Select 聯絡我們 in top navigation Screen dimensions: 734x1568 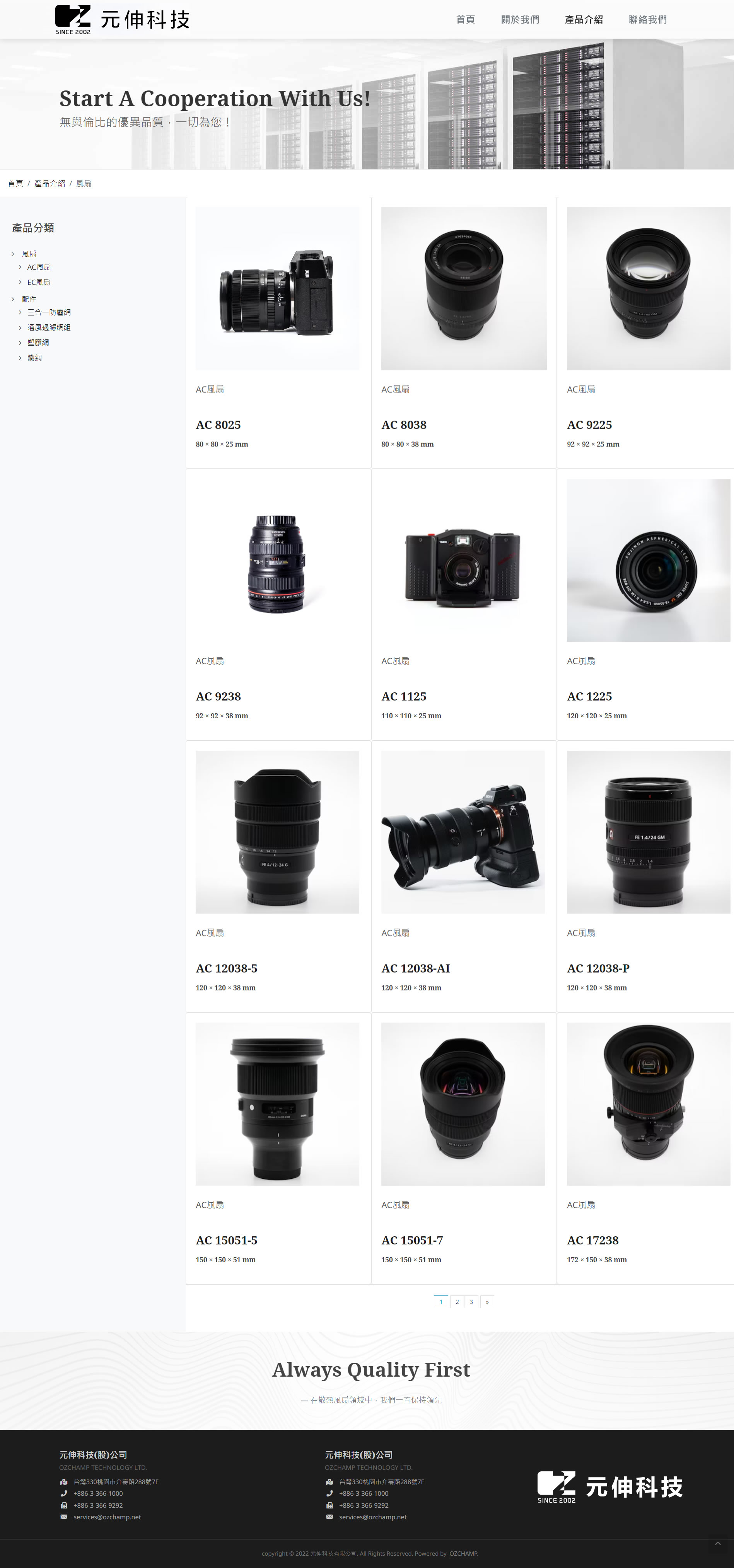coord(647,19)
